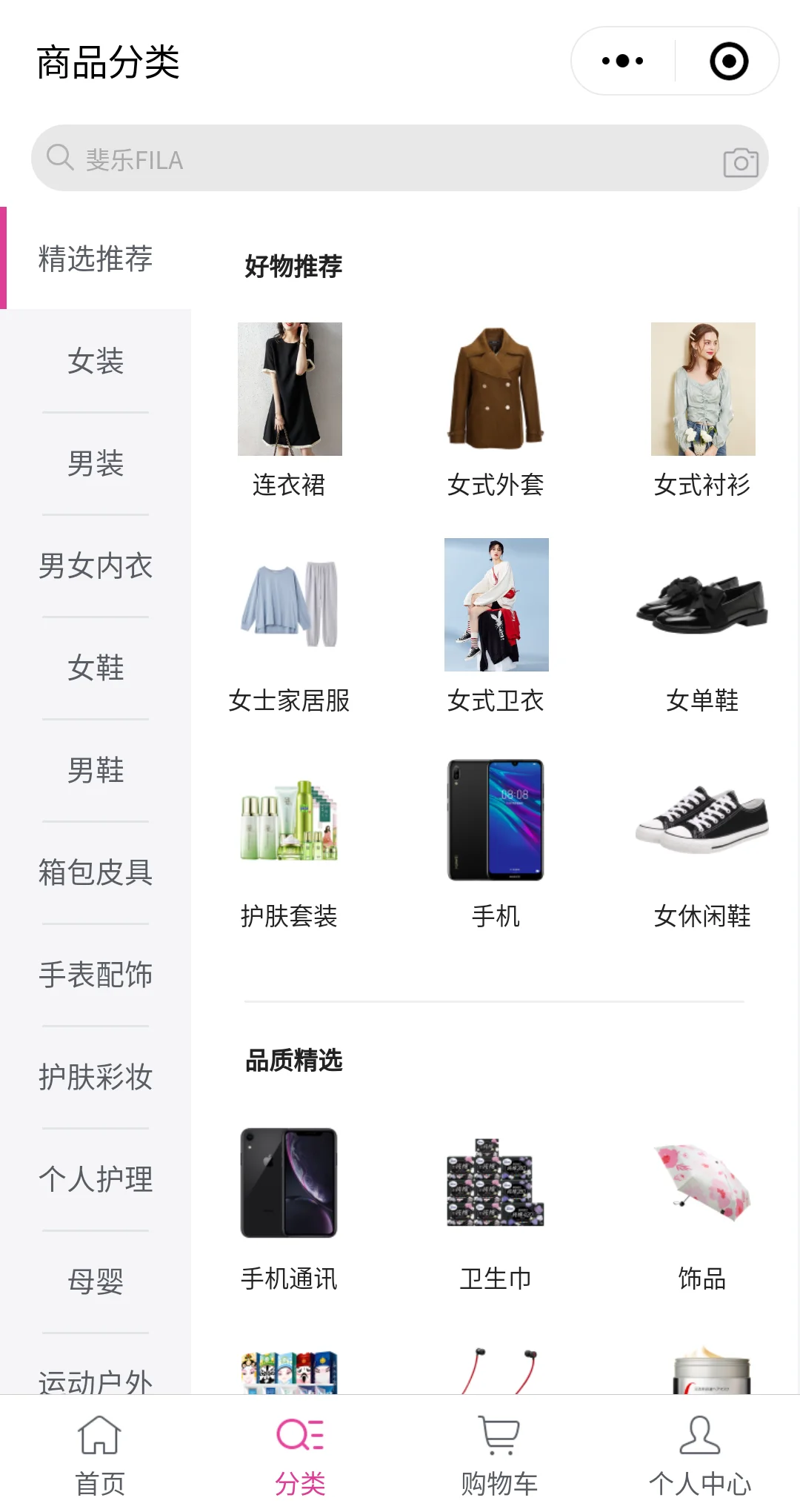The width and height of the screenshot is (800, 1512).
Task: View 女式外套 items
Action: 496,408
